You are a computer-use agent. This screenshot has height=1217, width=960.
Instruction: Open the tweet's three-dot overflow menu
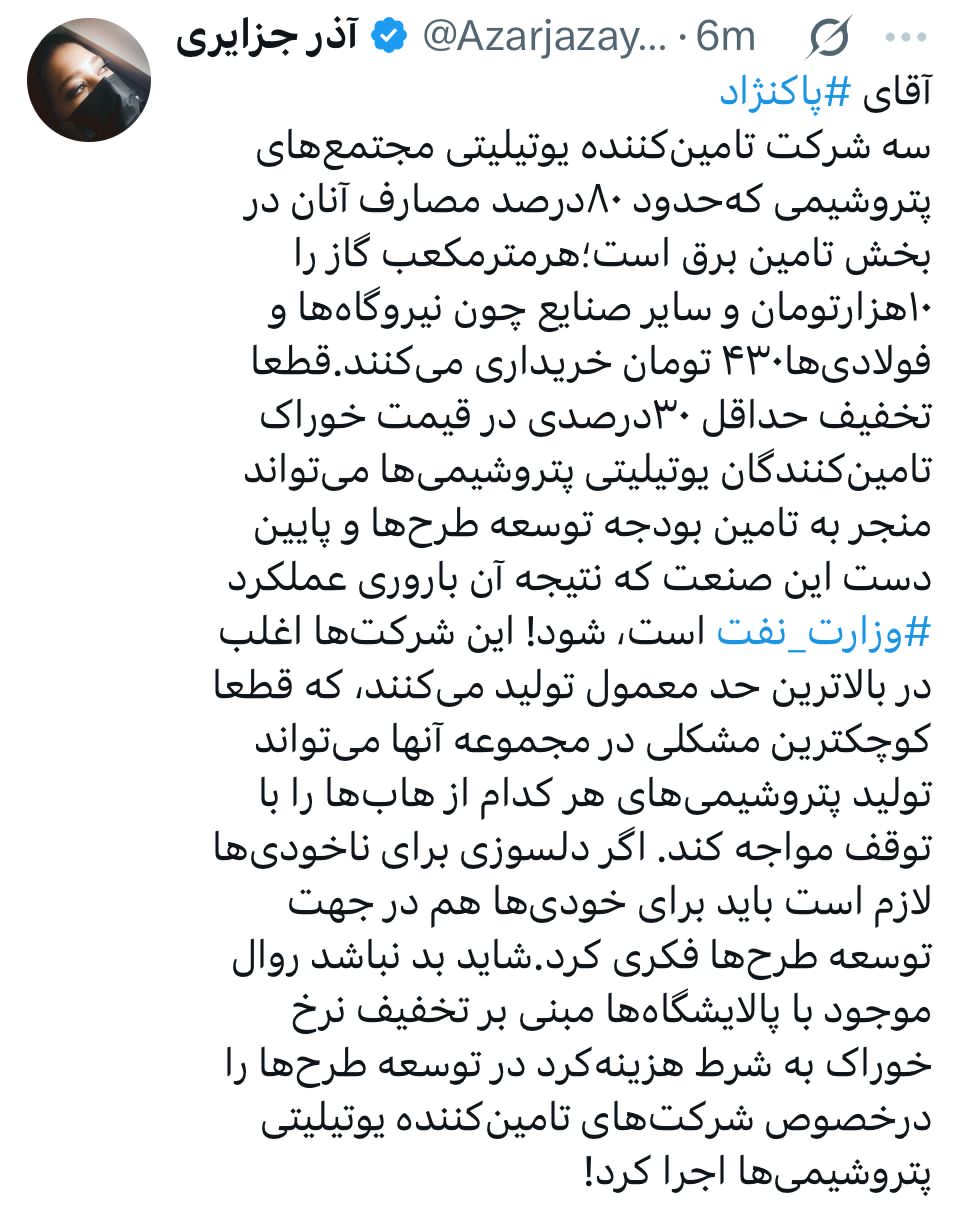[x=906, y=38]
